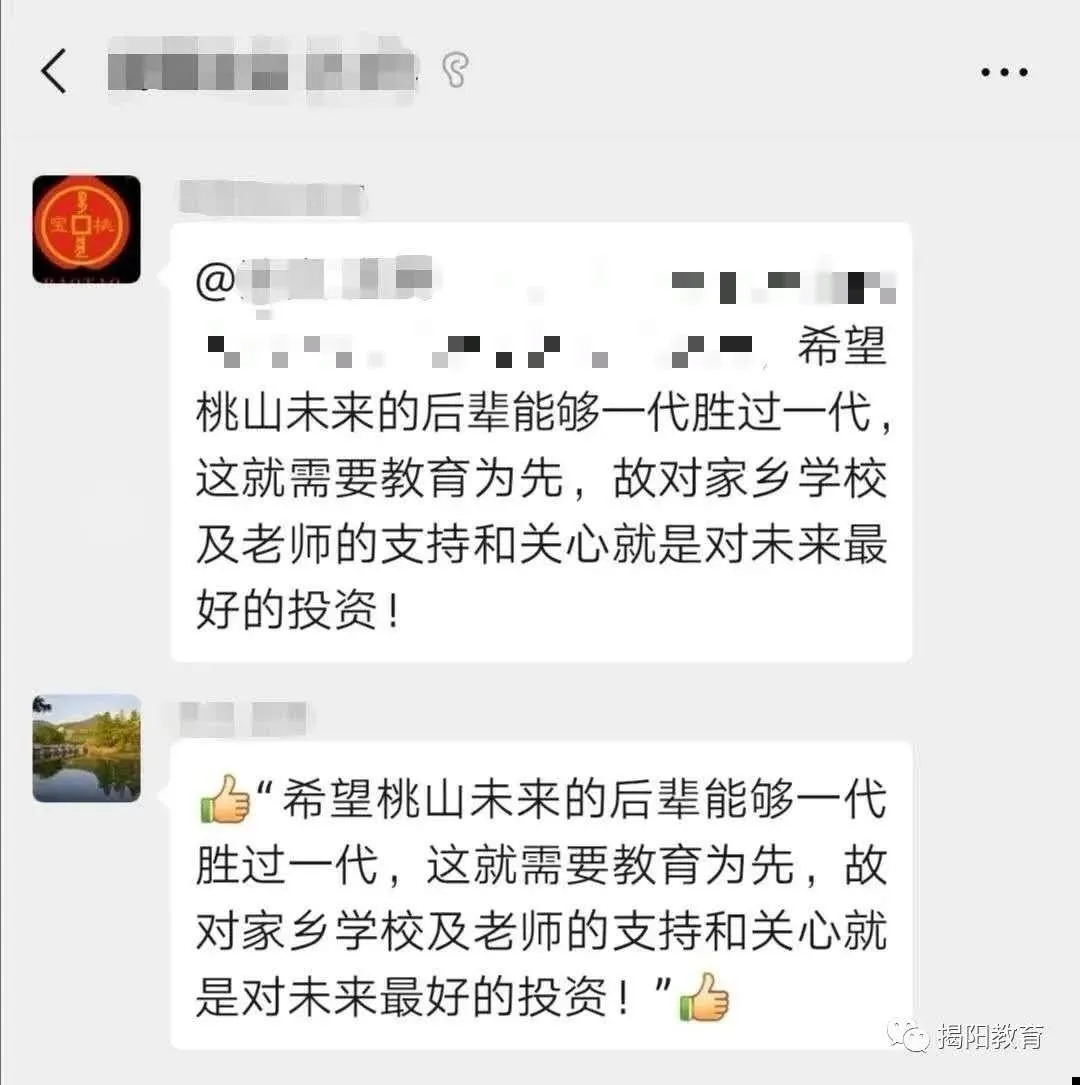Go back from this group chat
Viewport: 1080px width, 1085px height.
point(54,71)
